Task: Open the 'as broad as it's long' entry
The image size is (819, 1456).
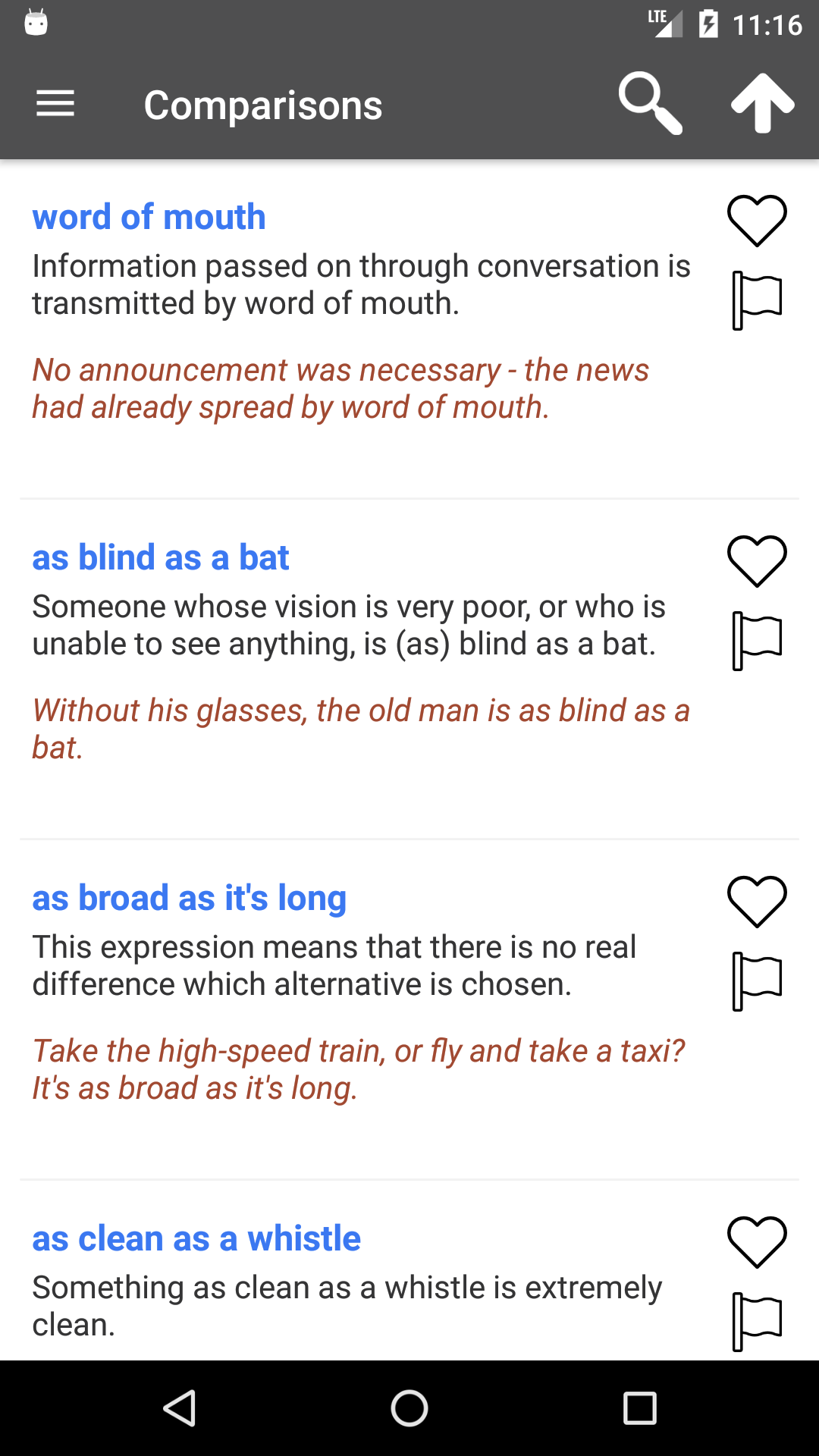Action: click(x=190, y=899)
